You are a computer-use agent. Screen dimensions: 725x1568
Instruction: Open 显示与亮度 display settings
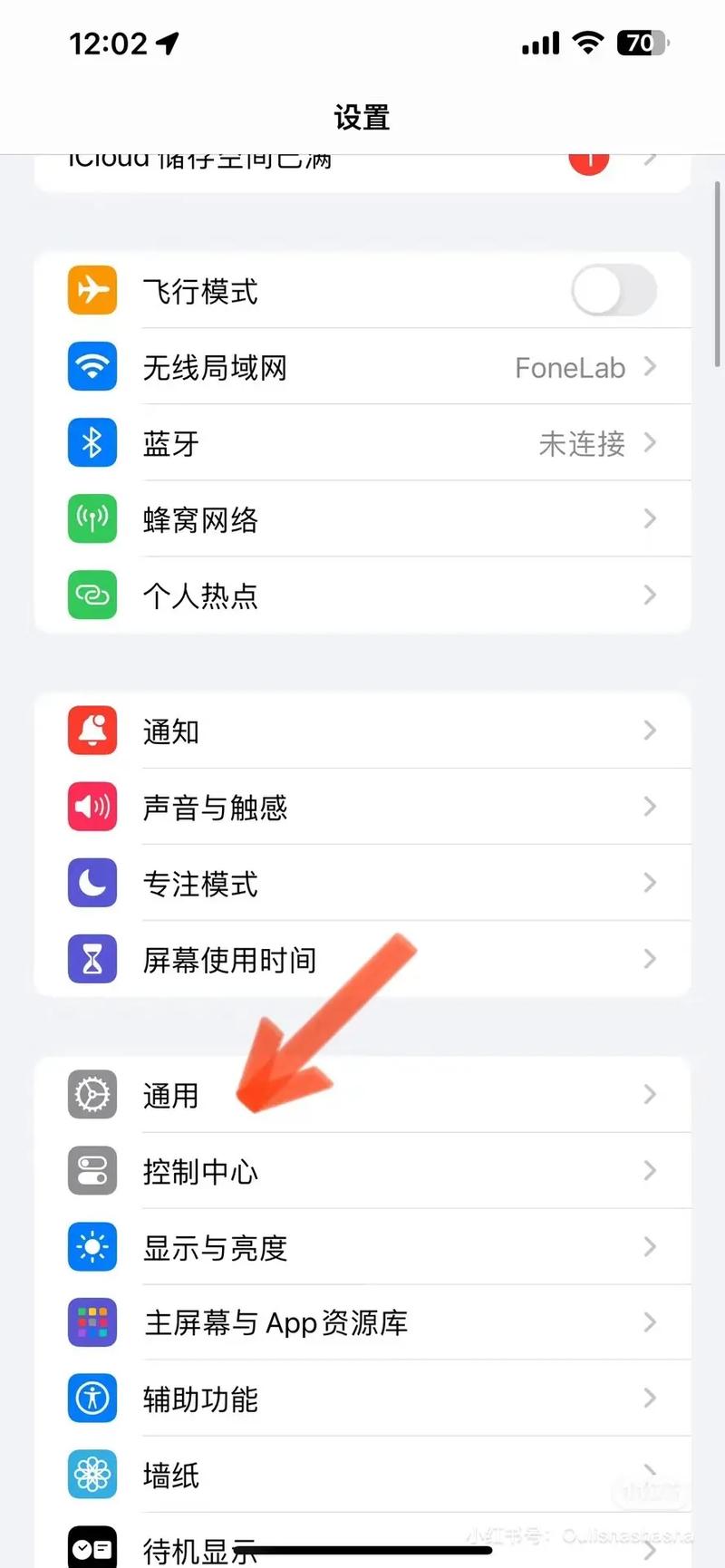tap(362, 1247)
